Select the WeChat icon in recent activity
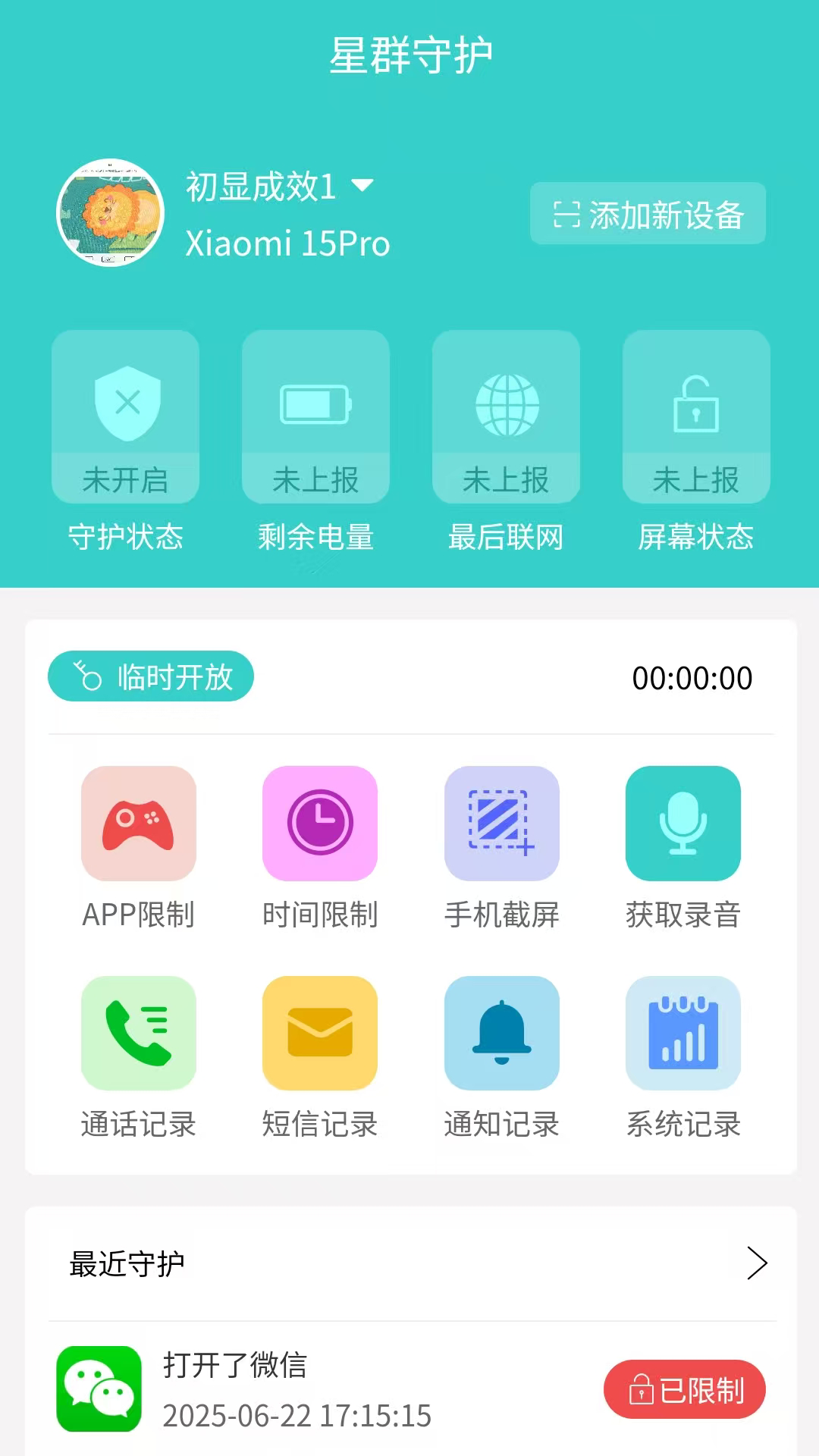Image resolution: width=819 pixels, height=1456 pixels. (x=98, y=1390)
